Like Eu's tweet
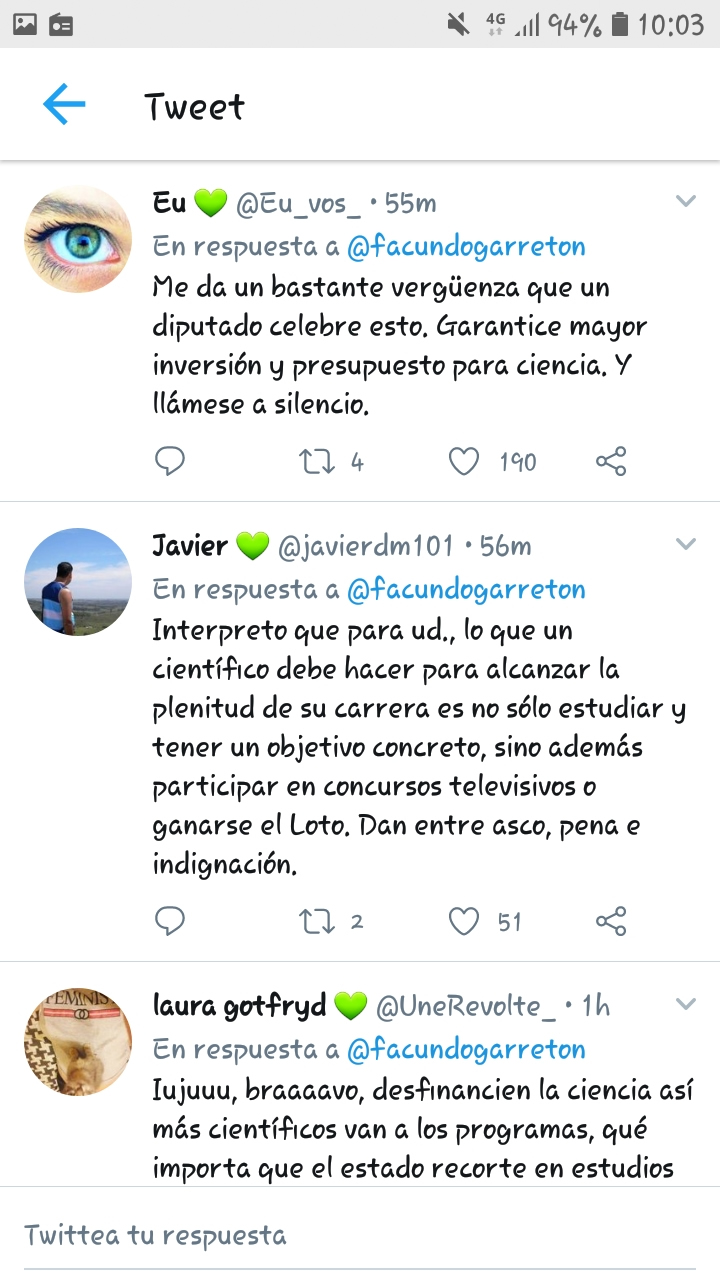This screenshot has width=720, height=1280. click(x=464, y=461)
